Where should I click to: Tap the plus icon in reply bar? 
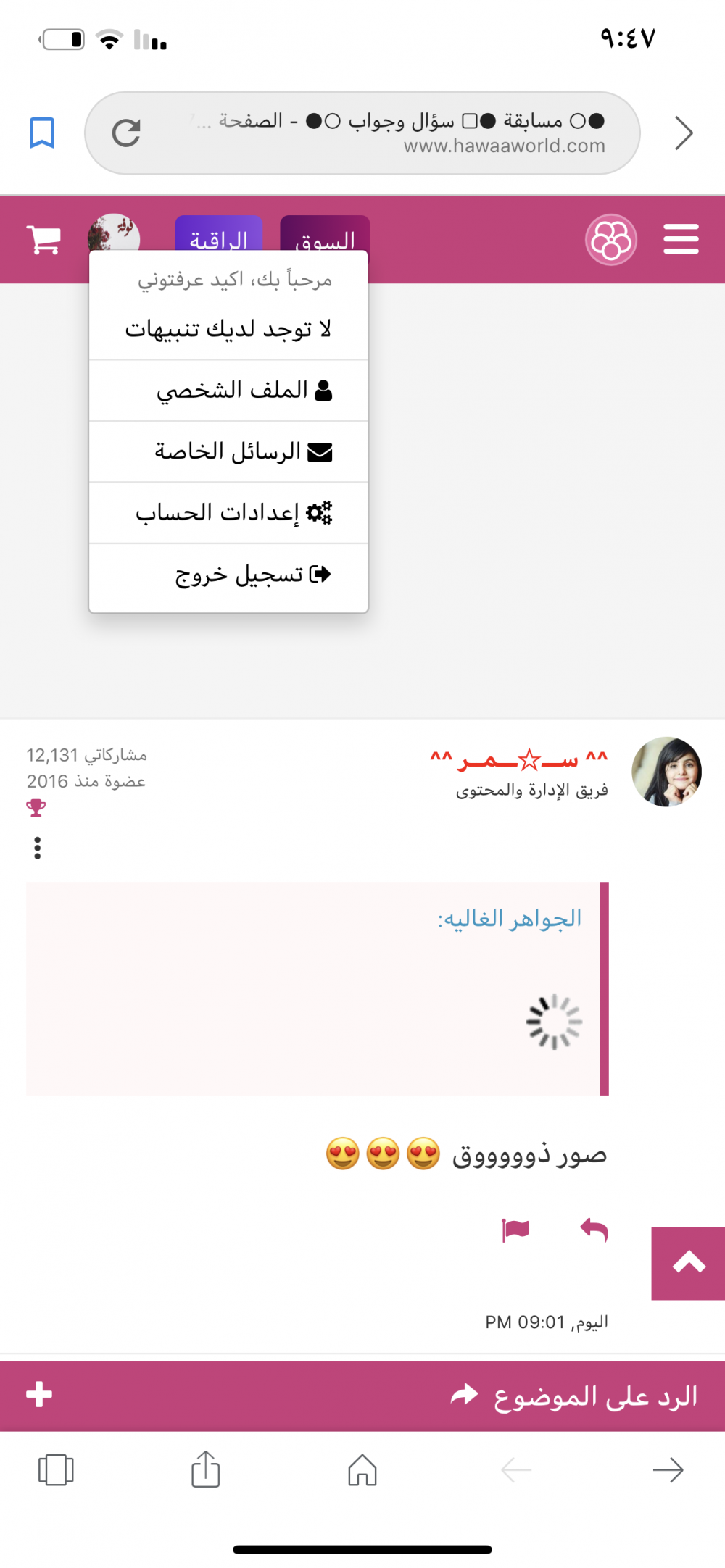coord(39,1394)
